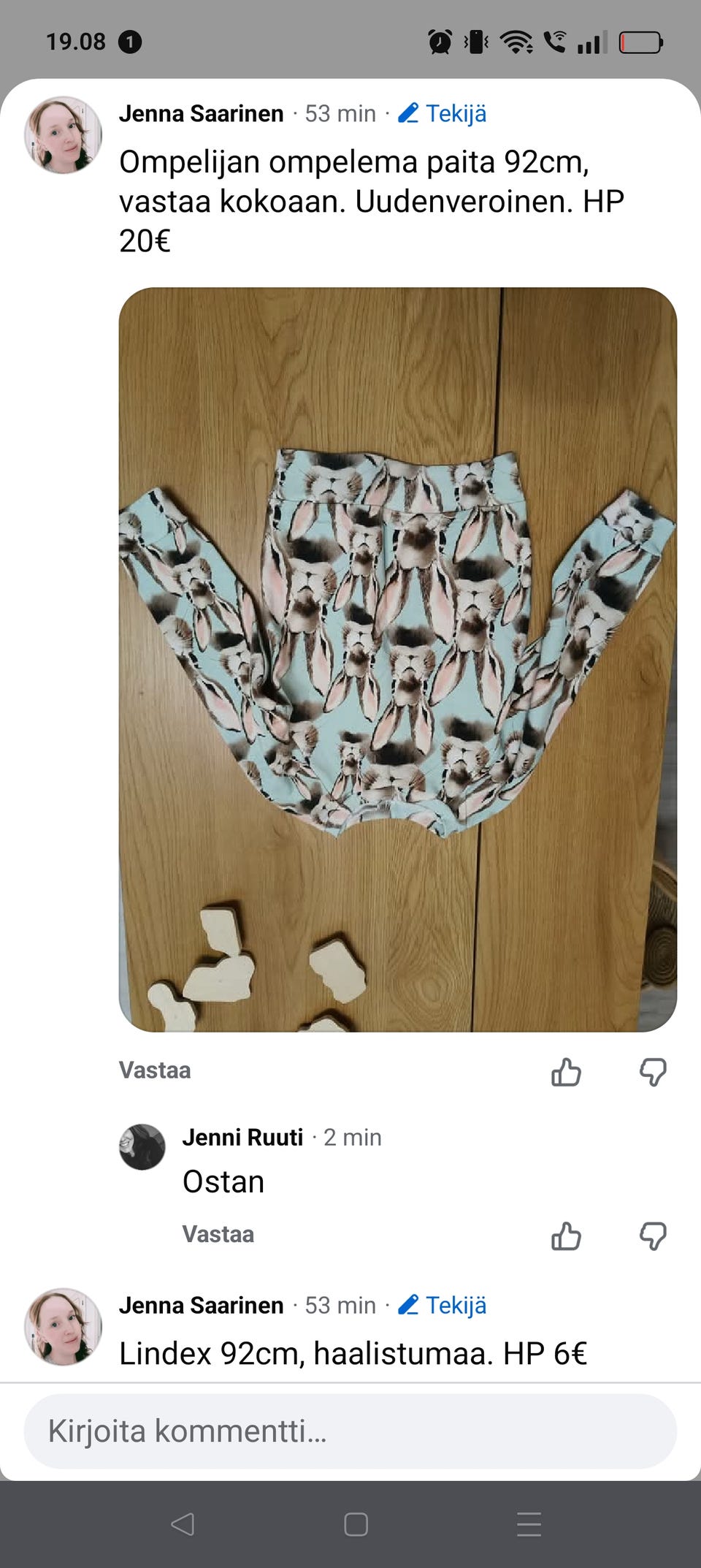Open Jenni Ruuti's profile picture

pos(143,1147)
